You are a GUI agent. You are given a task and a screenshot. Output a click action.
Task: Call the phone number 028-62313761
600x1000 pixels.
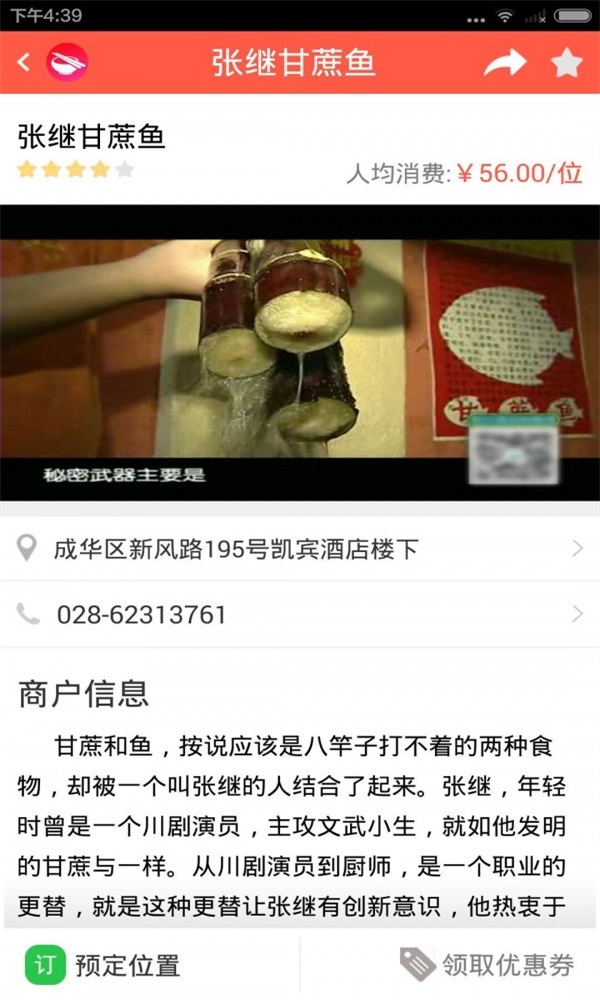coord(300,614)
